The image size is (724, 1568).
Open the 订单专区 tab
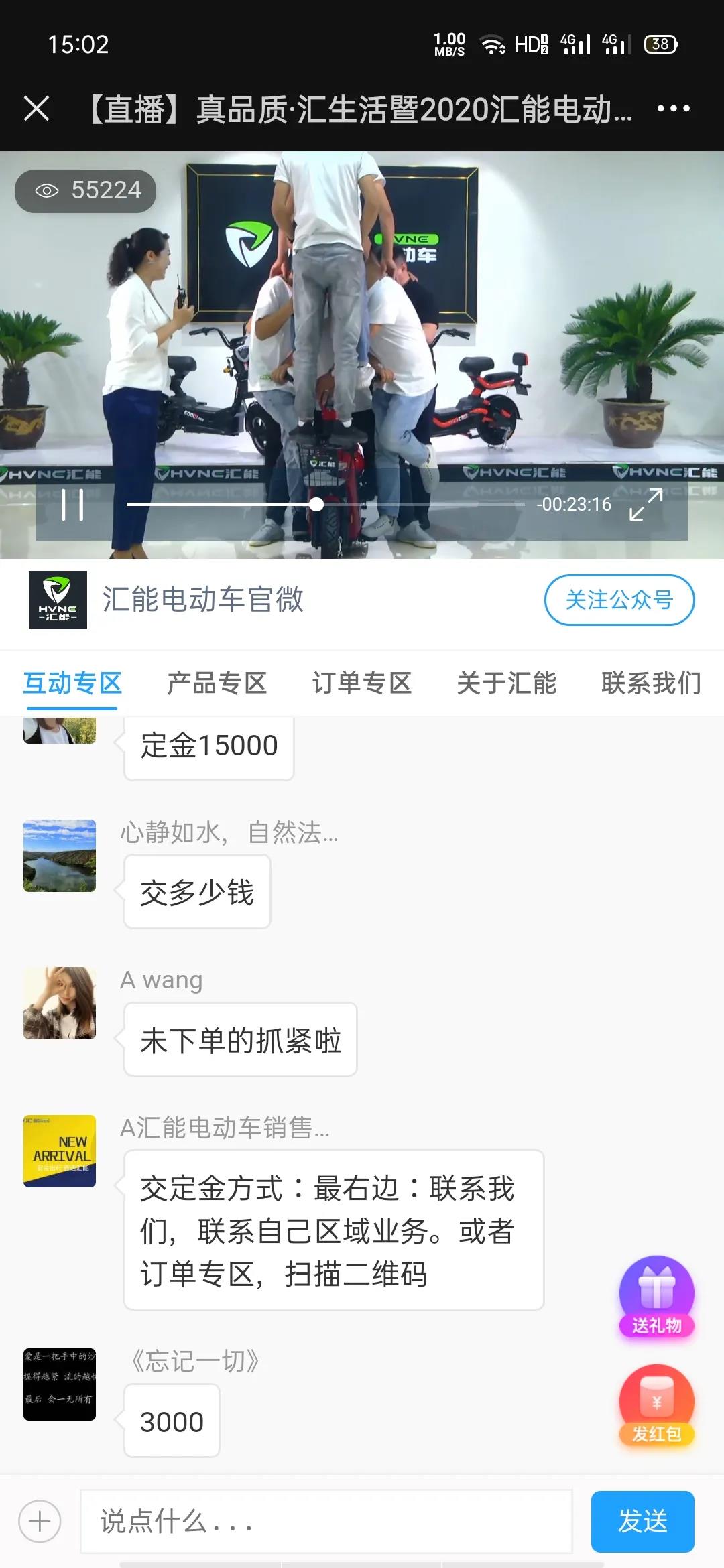pos(361,683)
